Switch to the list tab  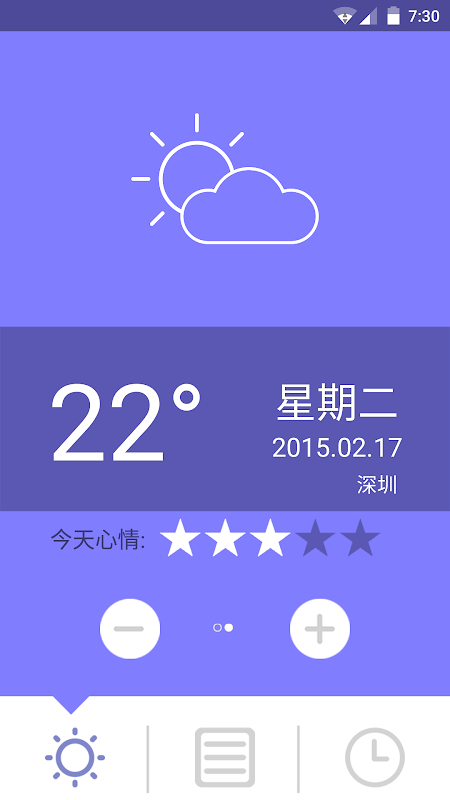(x=224, y=758)
